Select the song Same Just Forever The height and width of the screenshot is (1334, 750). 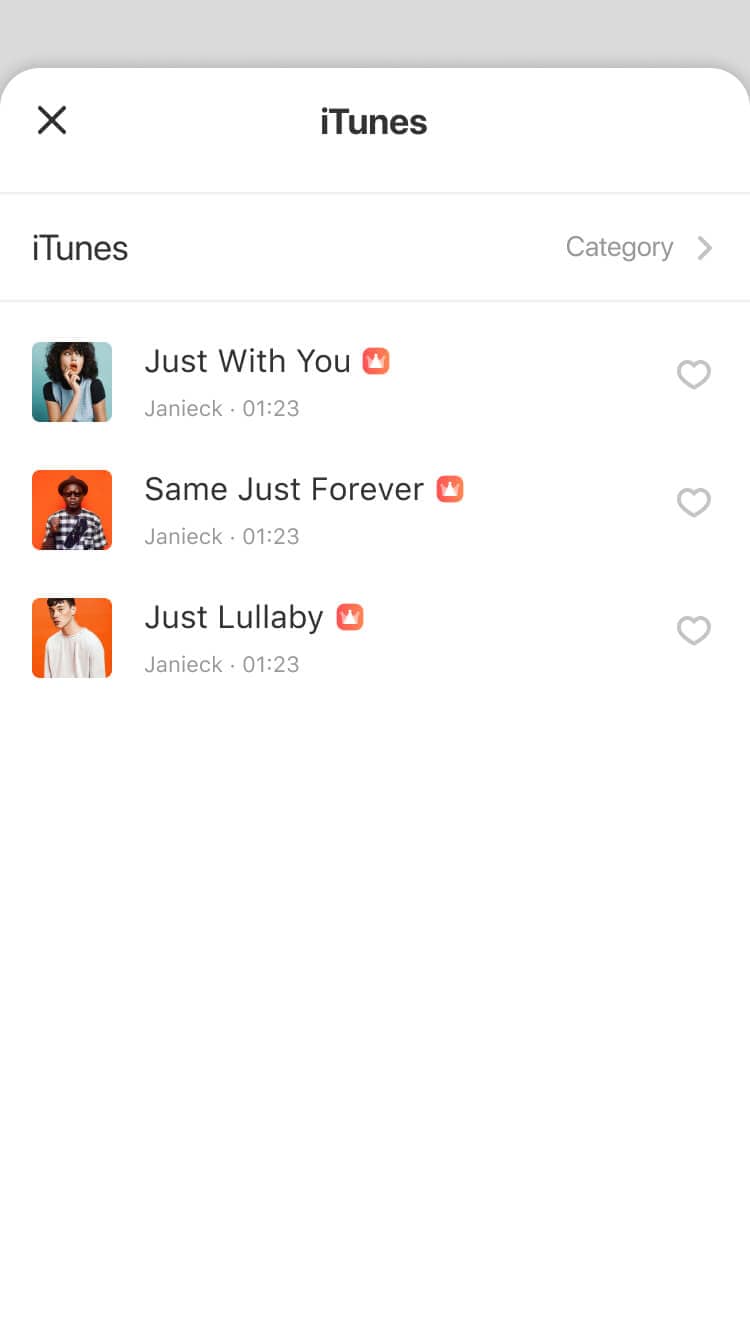tap(284, 489)
